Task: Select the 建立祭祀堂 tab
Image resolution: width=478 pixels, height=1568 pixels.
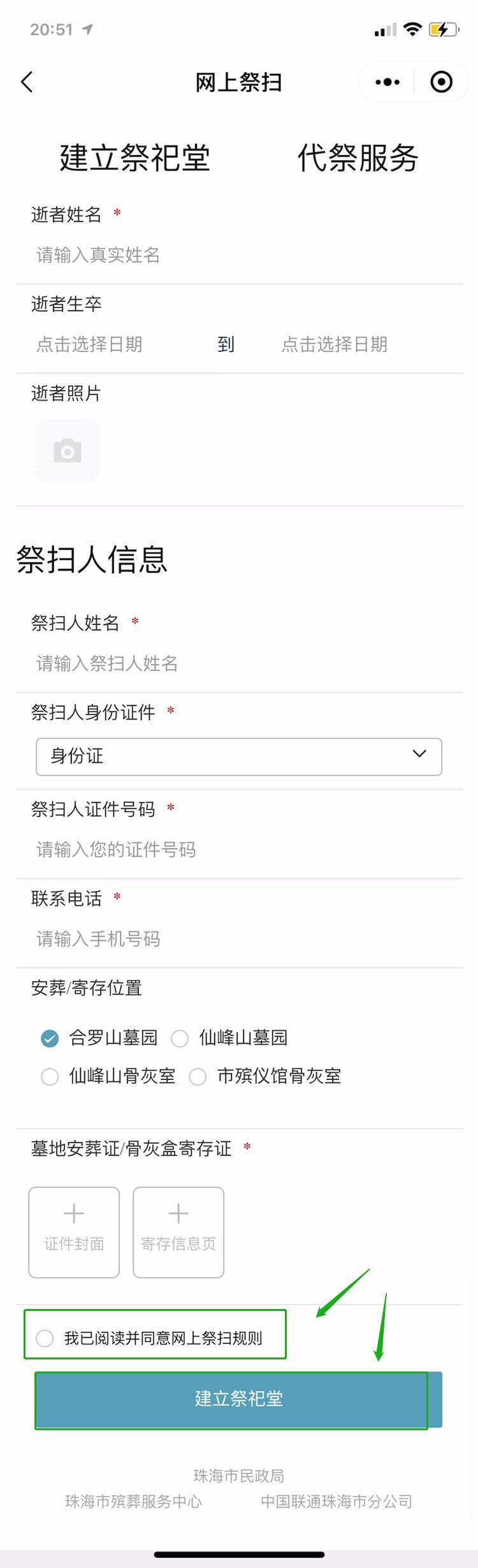Action: coord(134,158)
